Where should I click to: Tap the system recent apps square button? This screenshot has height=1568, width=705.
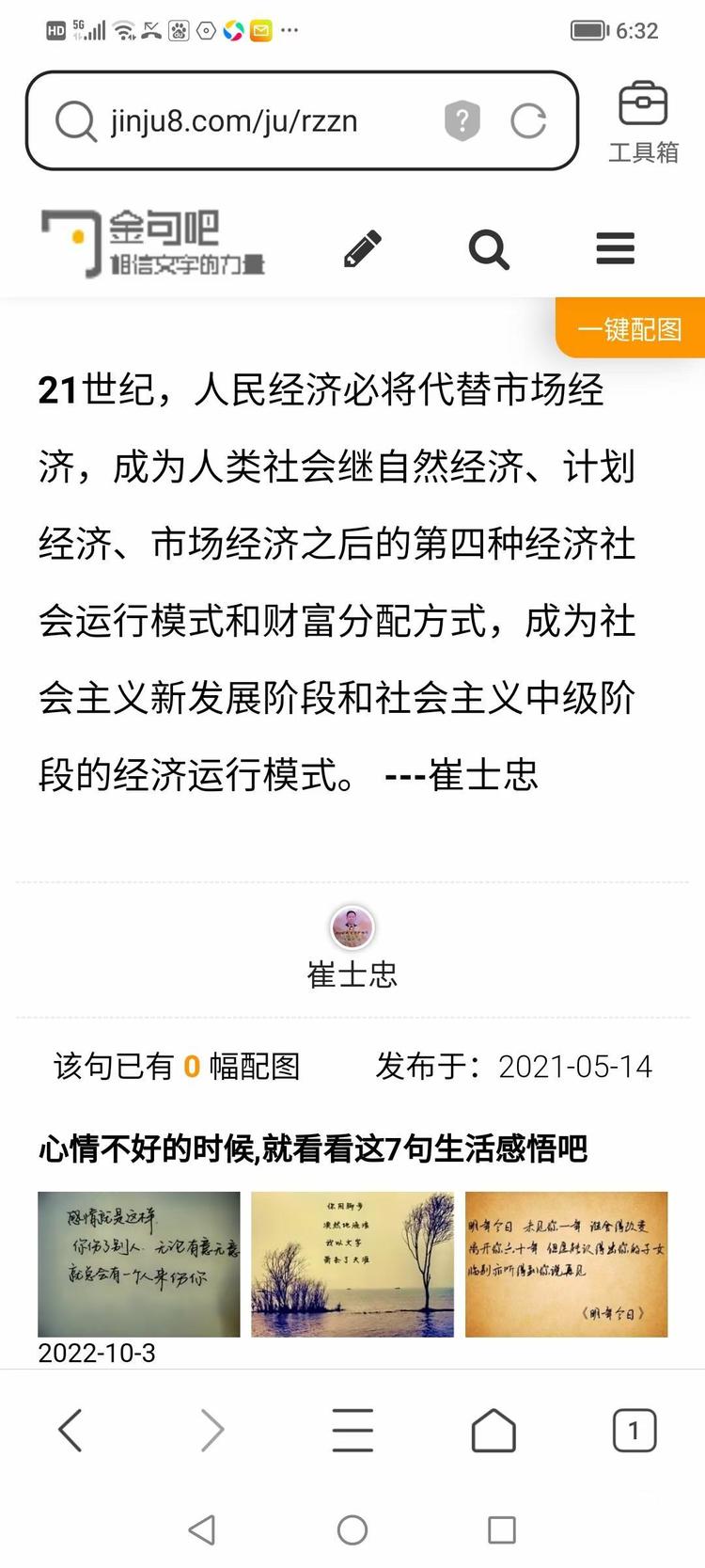point(502,1529)
